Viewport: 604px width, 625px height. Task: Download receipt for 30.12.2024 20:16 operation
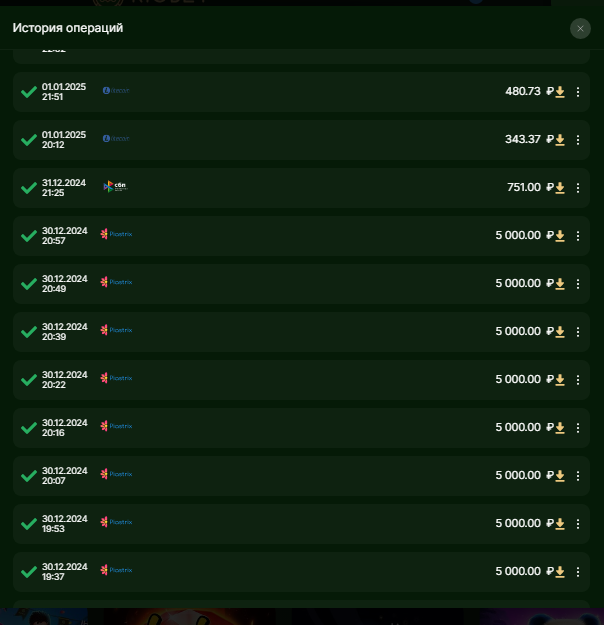tap(560, 428)
